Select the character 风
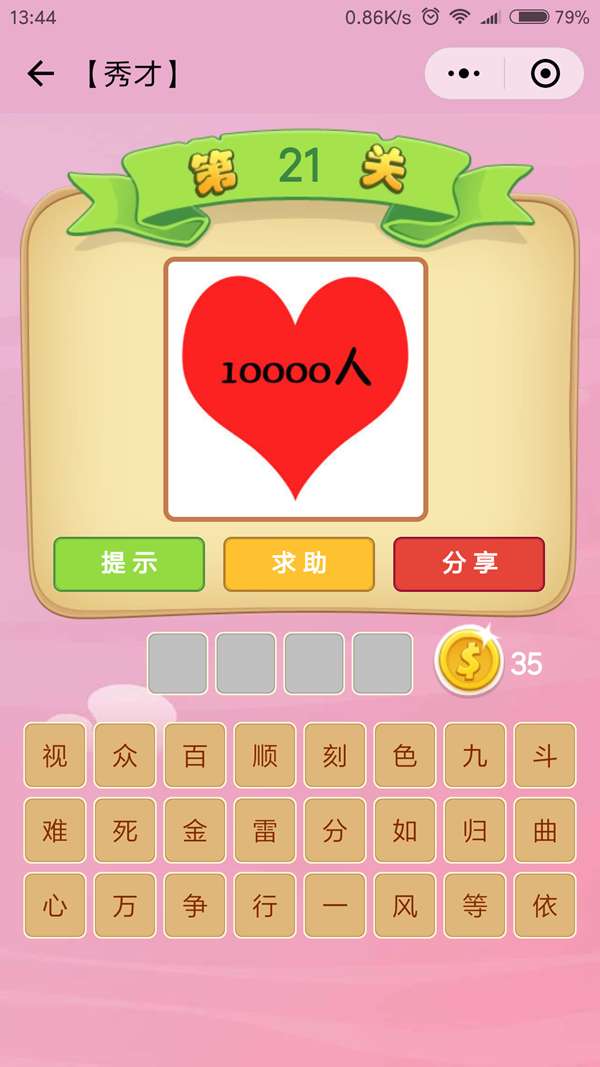The height and width of the screenshot is (1067, 600). (405, 906)
